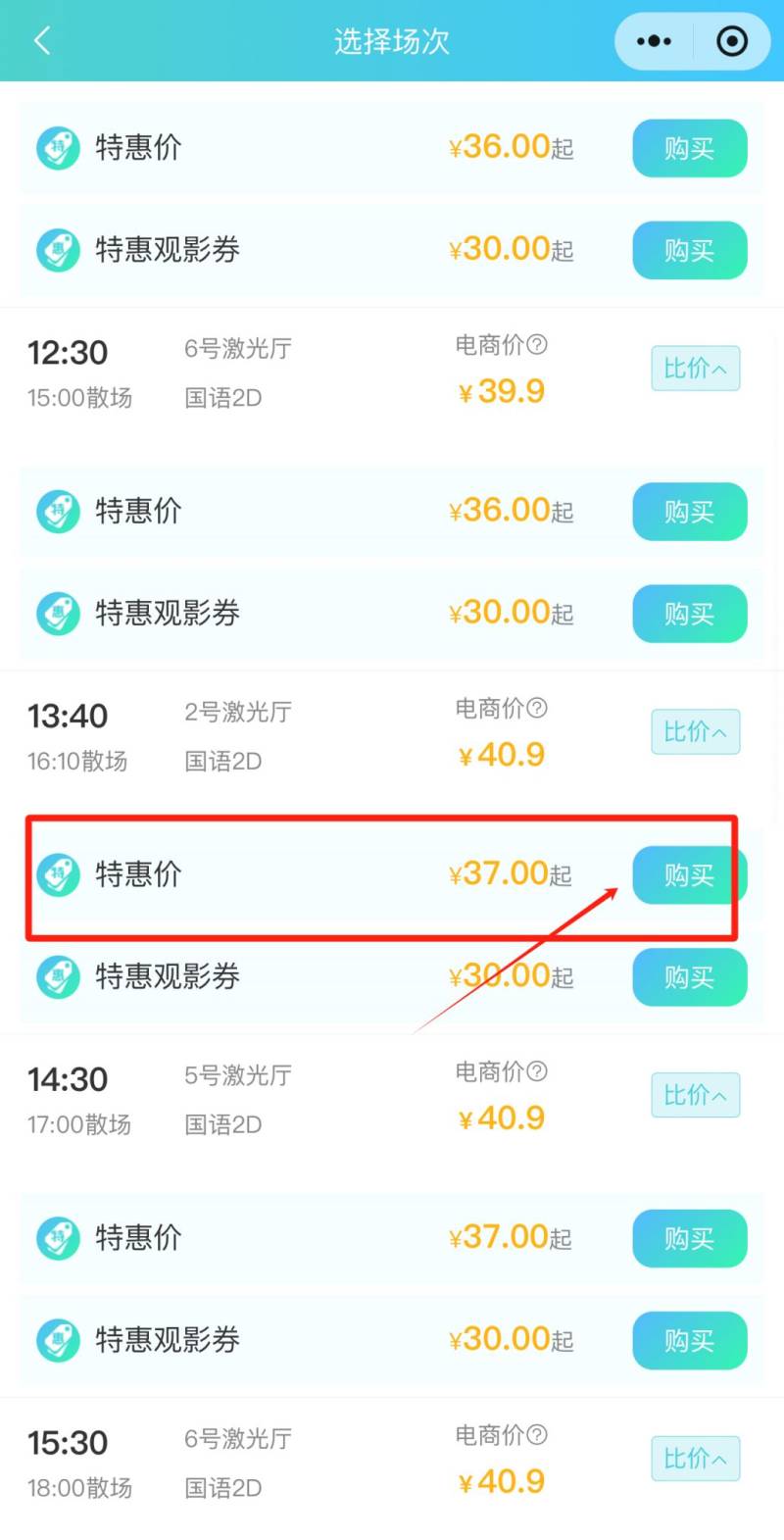
Task: Toggle 比价 for the 15:30 showtime
Action: (695, 1459)
